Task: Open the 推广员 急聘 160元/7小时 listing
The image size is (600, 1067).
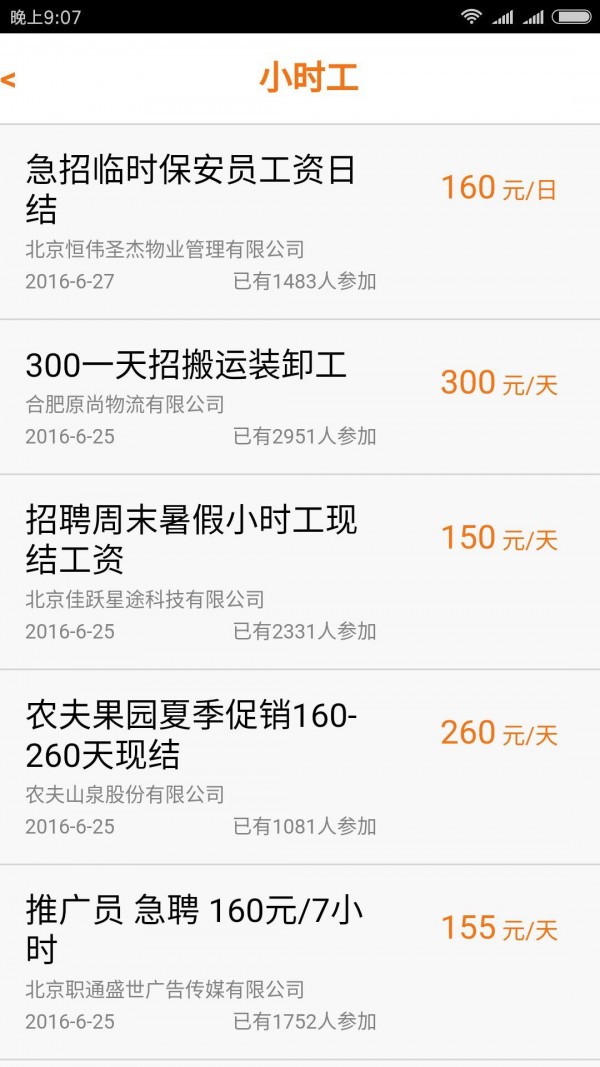Action: 300,962
